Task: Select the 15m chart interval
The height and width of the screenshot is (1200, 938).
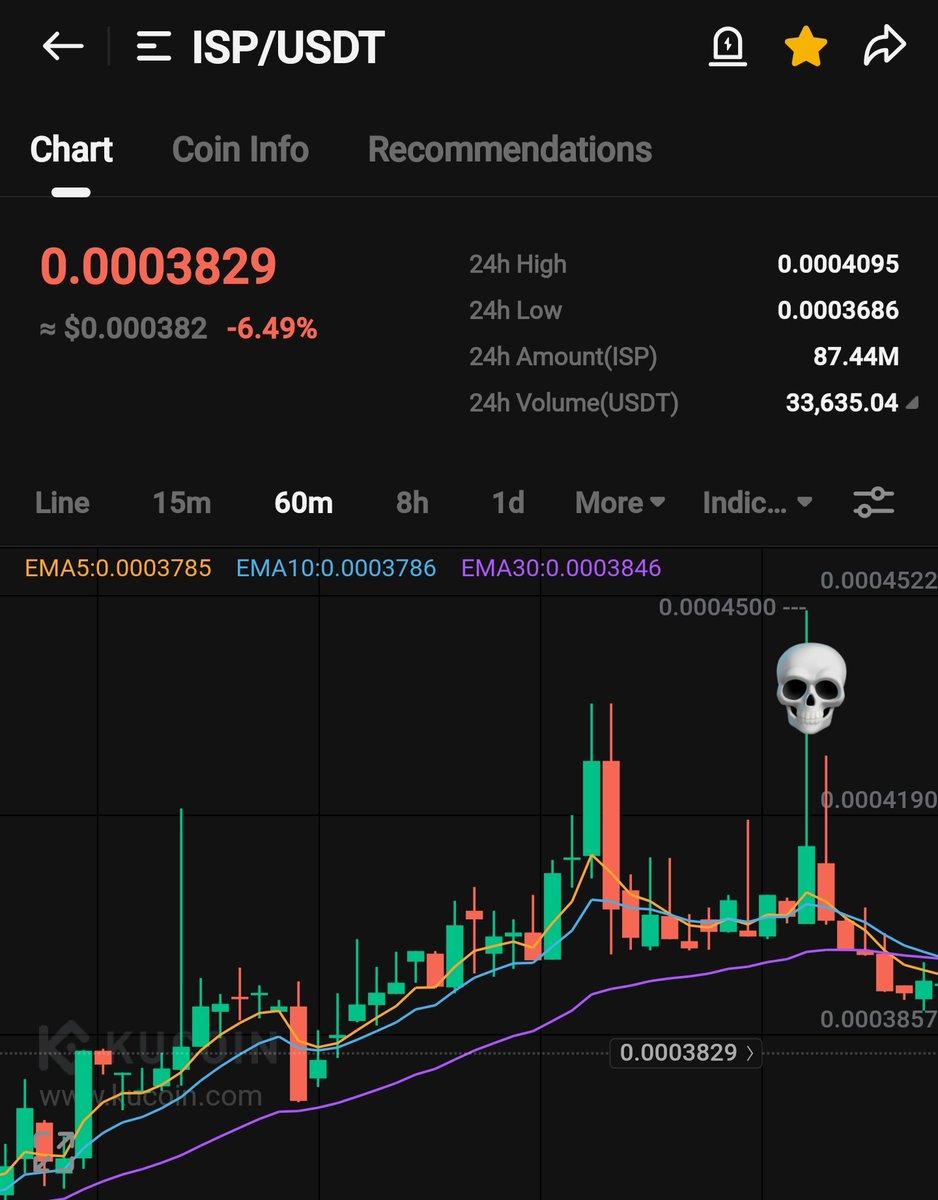Action: (x=182, y=502)
